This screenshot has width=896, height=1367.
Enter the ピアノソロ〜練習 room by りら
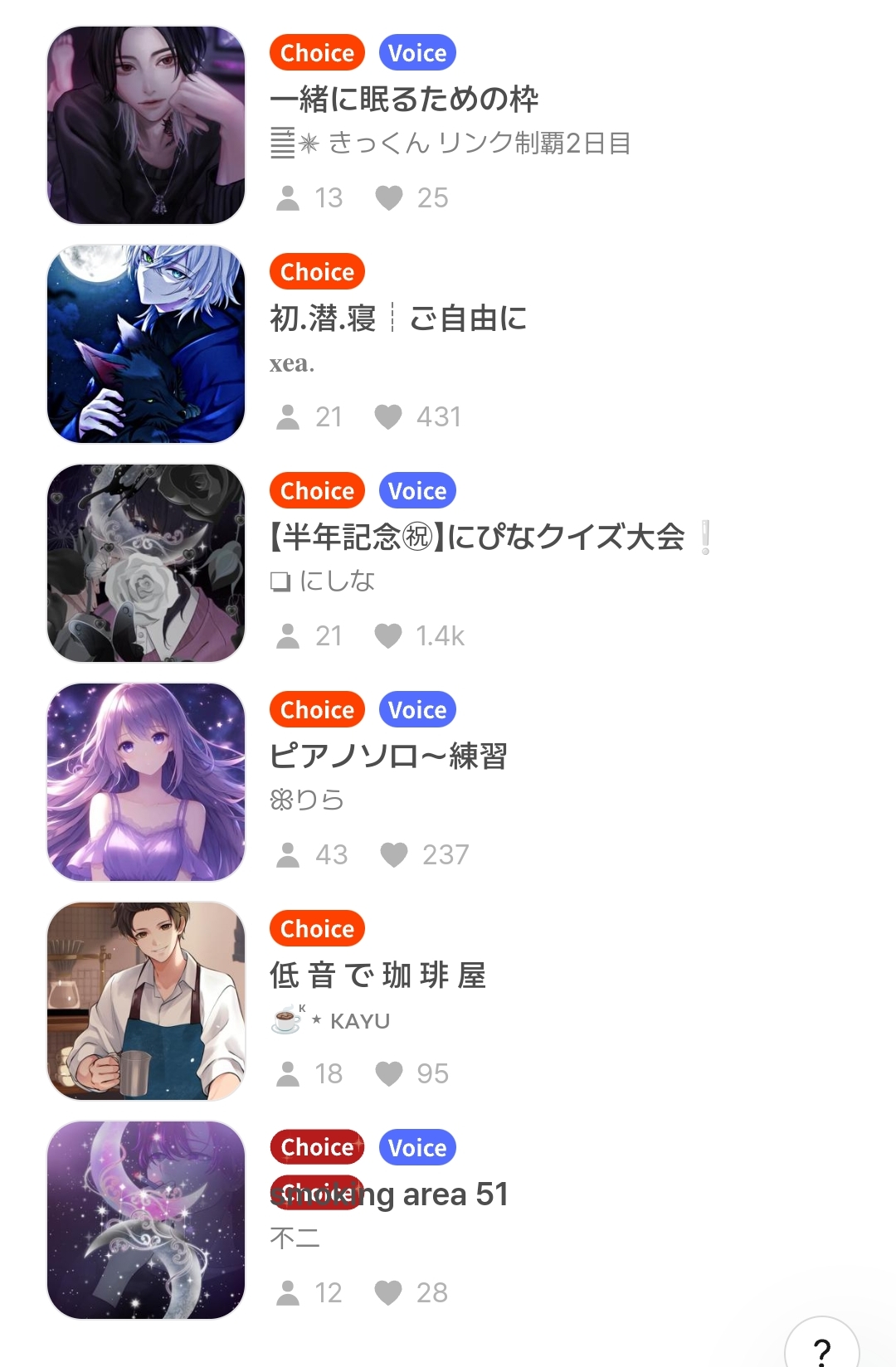[388, 756]
